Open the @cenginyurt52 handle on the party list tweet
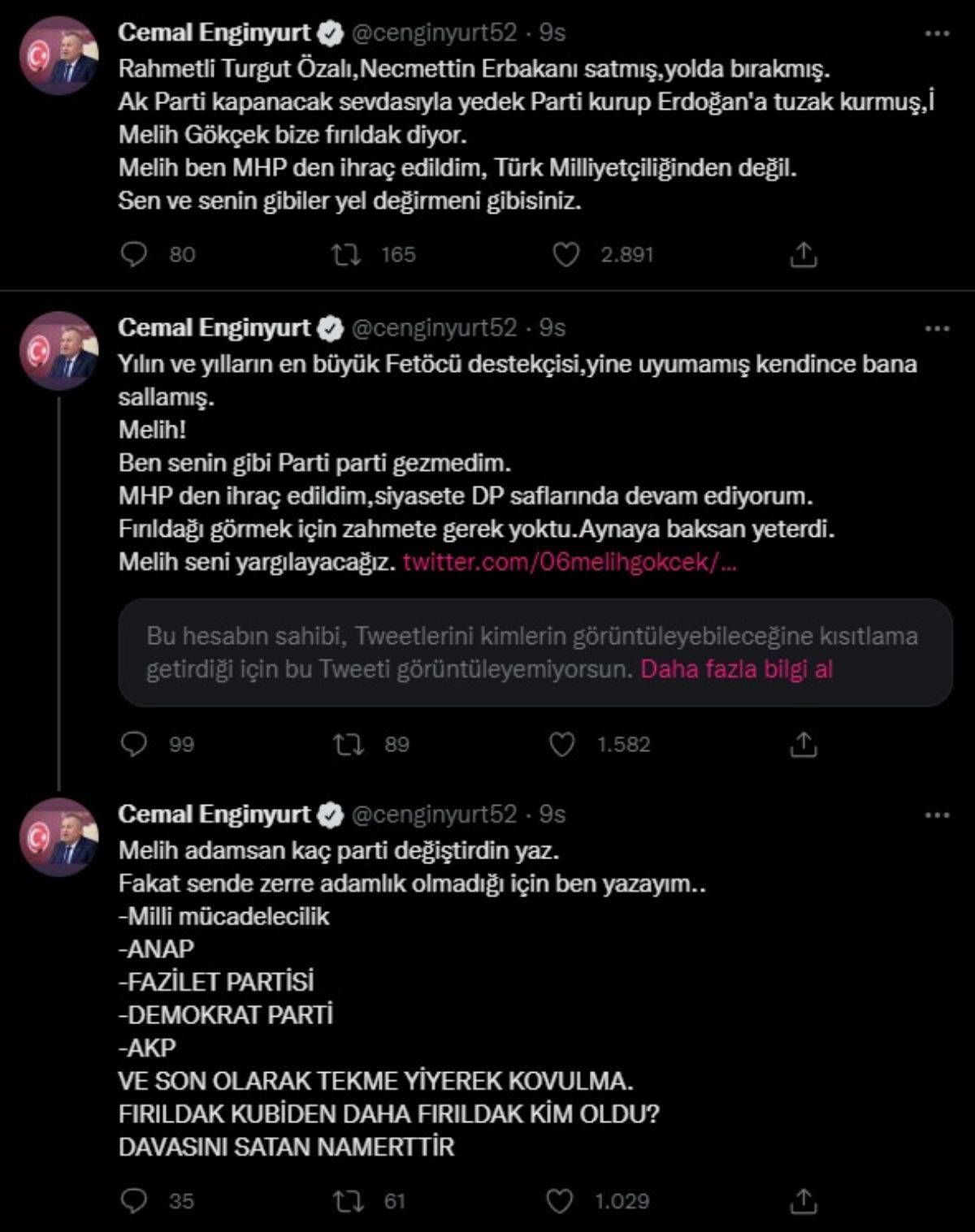 click(x=434, y=815)
